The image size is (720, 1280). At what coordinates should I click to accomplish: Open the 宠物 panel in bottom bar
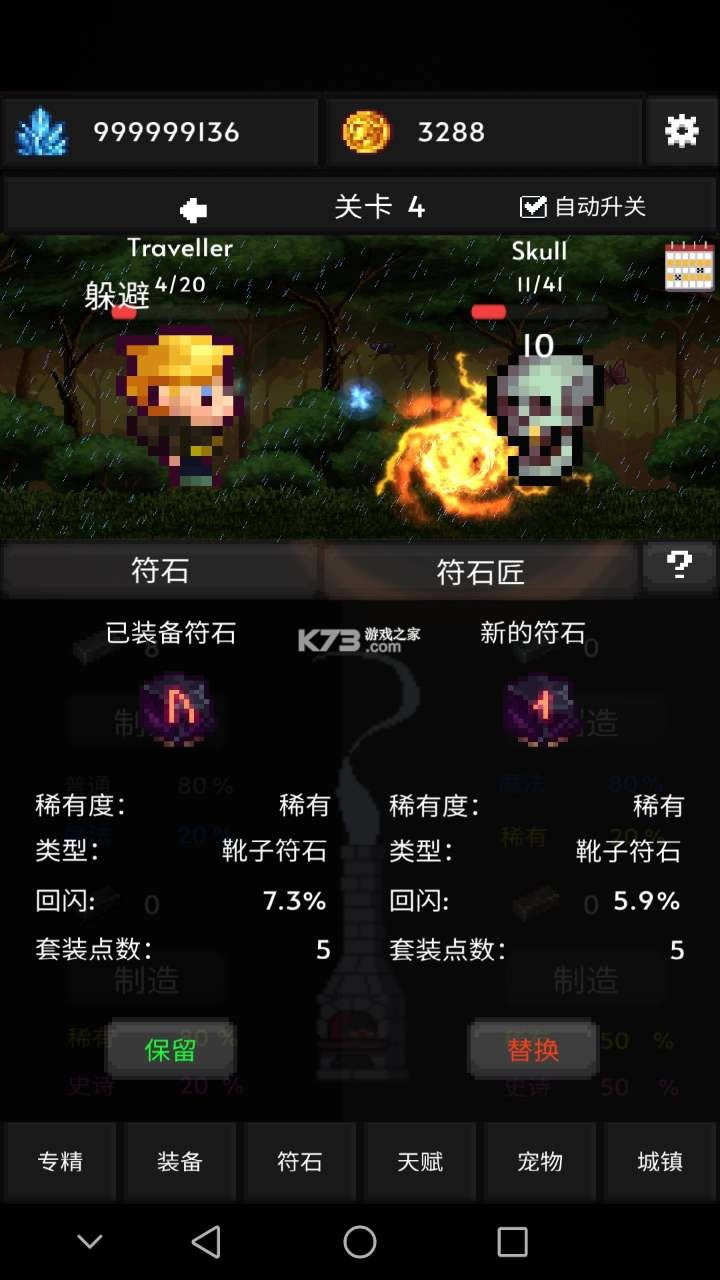pos(540,1161)
